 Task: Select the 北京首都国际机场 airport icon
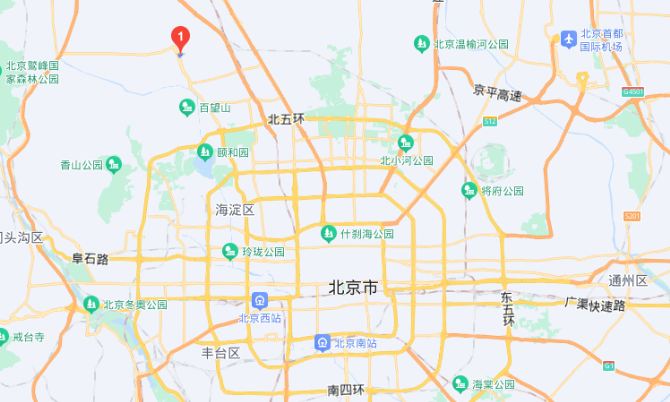point(569,38)
